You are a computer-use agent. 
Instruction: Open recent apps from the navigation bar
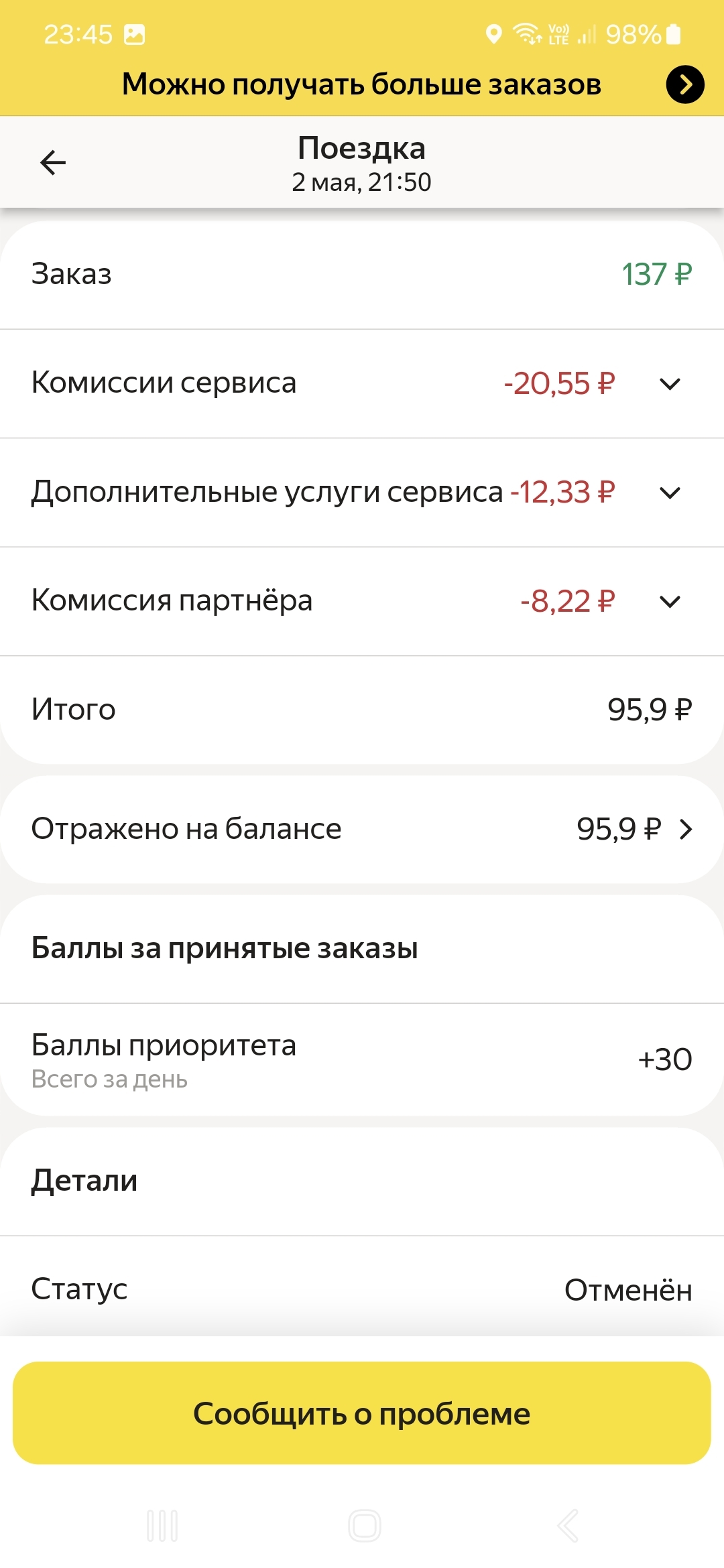click(x=162, y=1526)
